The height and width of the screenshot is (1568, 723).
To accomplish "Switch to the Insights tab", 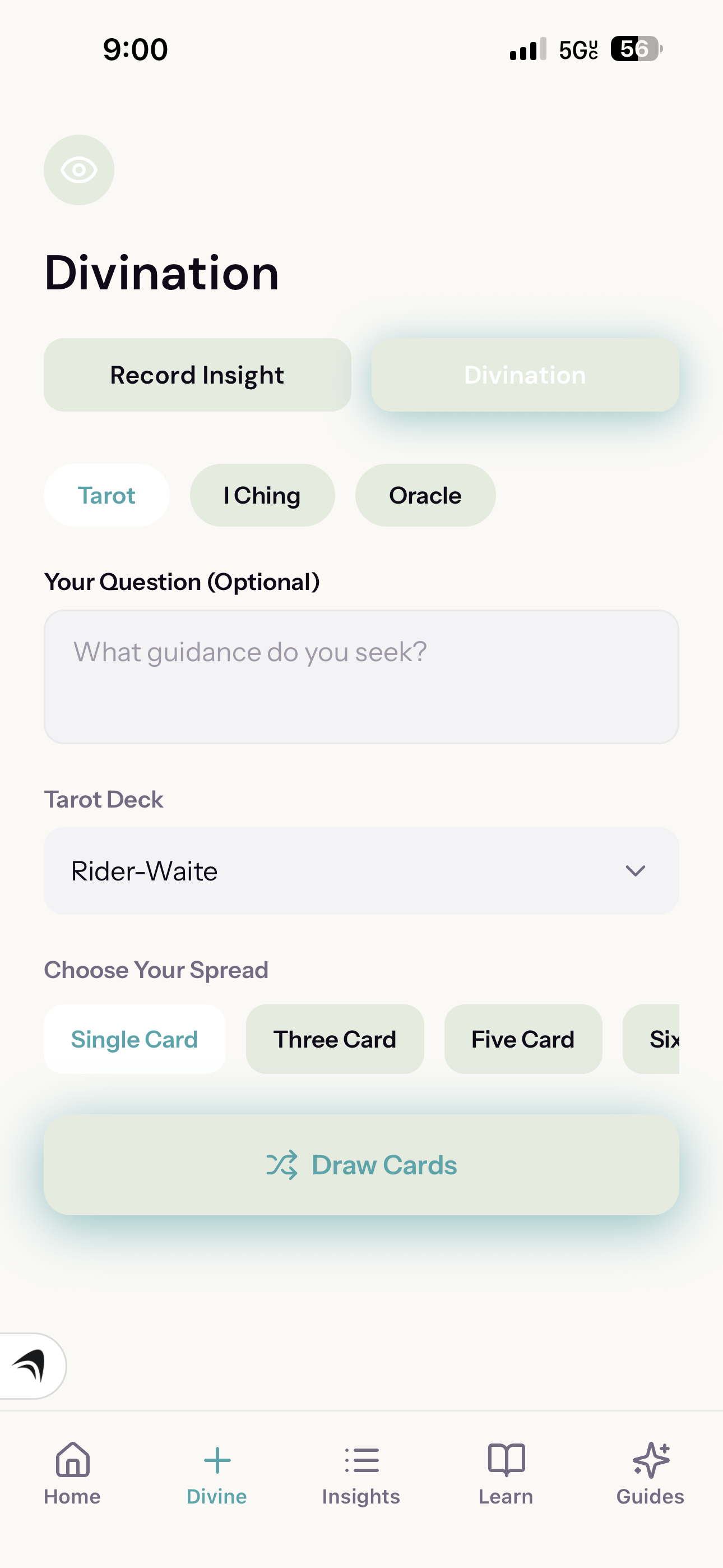I will pos(361,1472).
